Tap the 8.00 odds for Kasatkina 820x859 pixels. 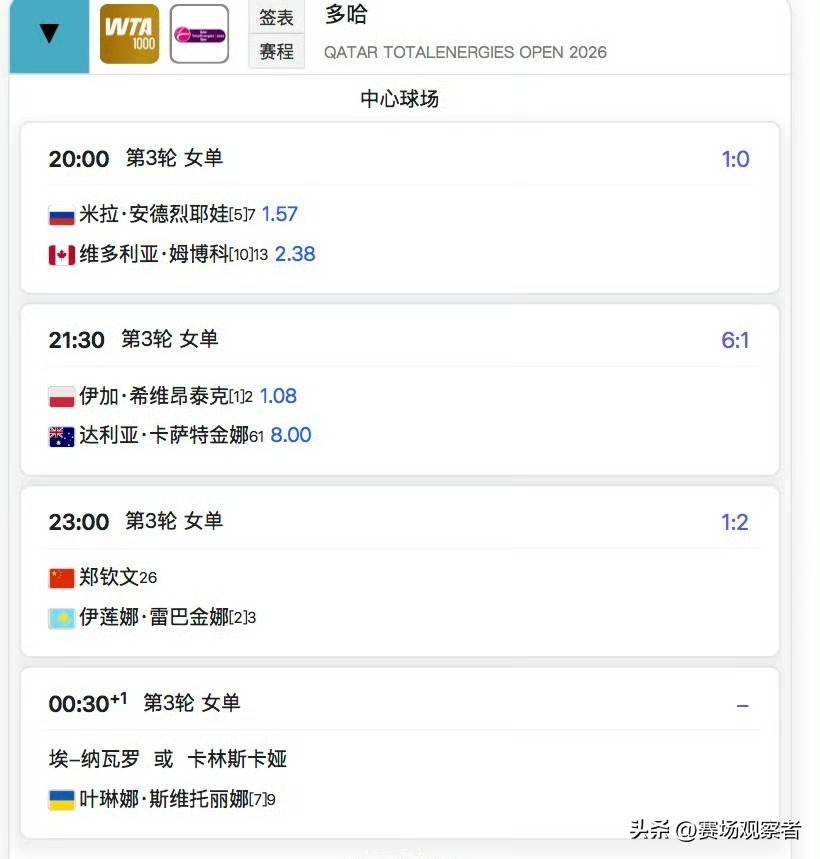291,435
